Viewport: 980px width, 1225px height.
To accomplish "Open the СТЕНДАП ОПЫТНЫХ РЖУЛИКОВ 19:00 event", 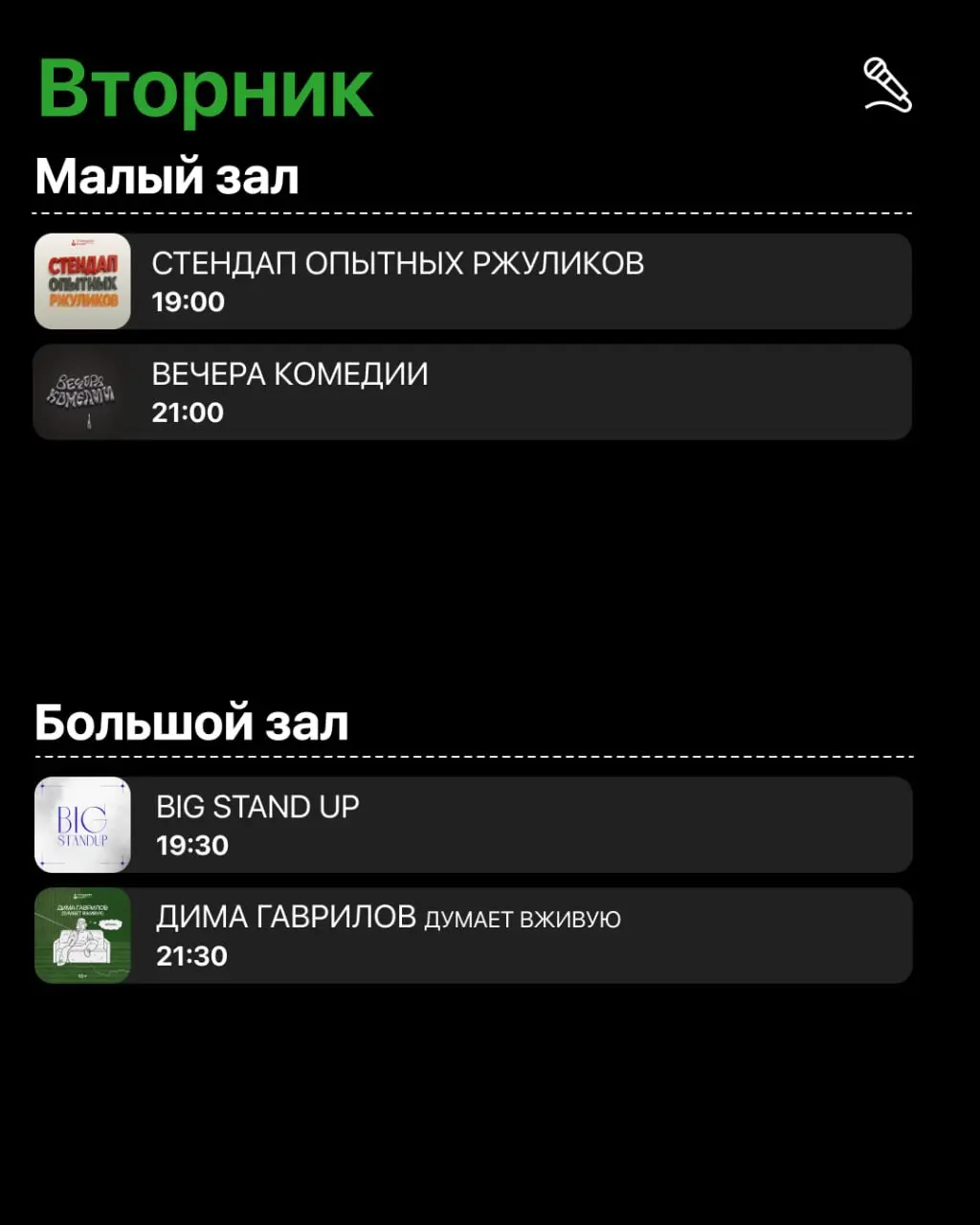I will pyautogui.click(x=475, y=281).
